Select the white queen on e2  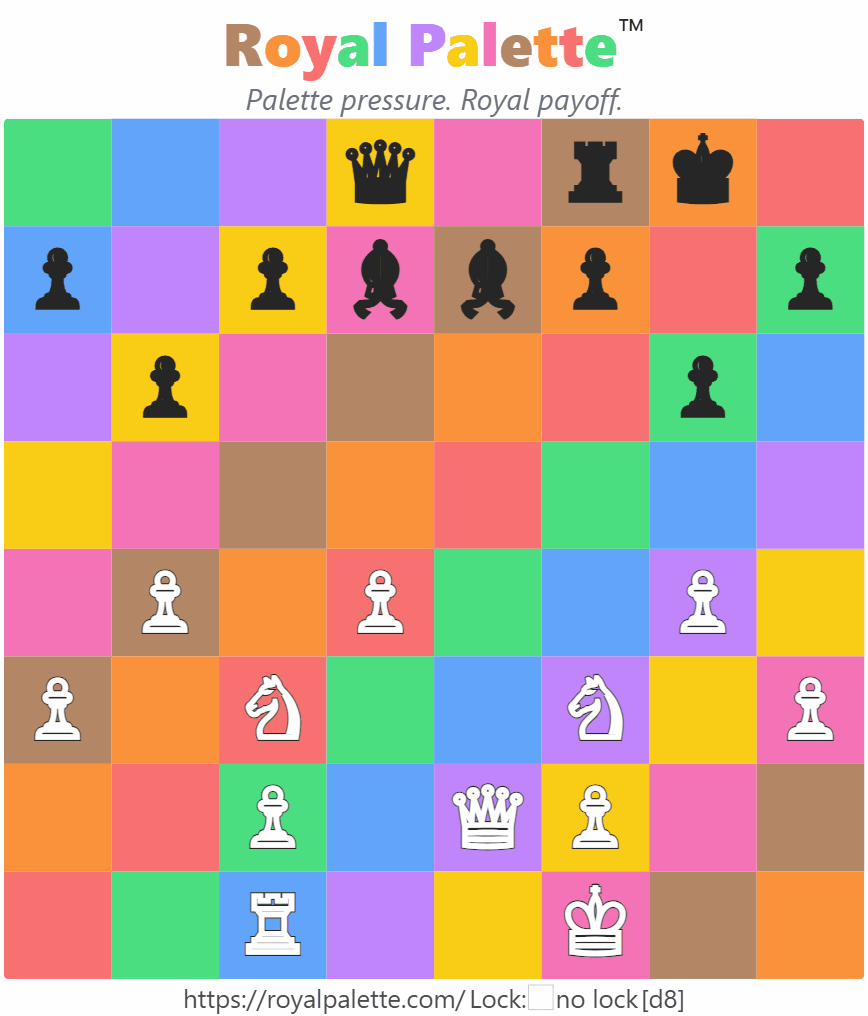[x=488, y=817]
